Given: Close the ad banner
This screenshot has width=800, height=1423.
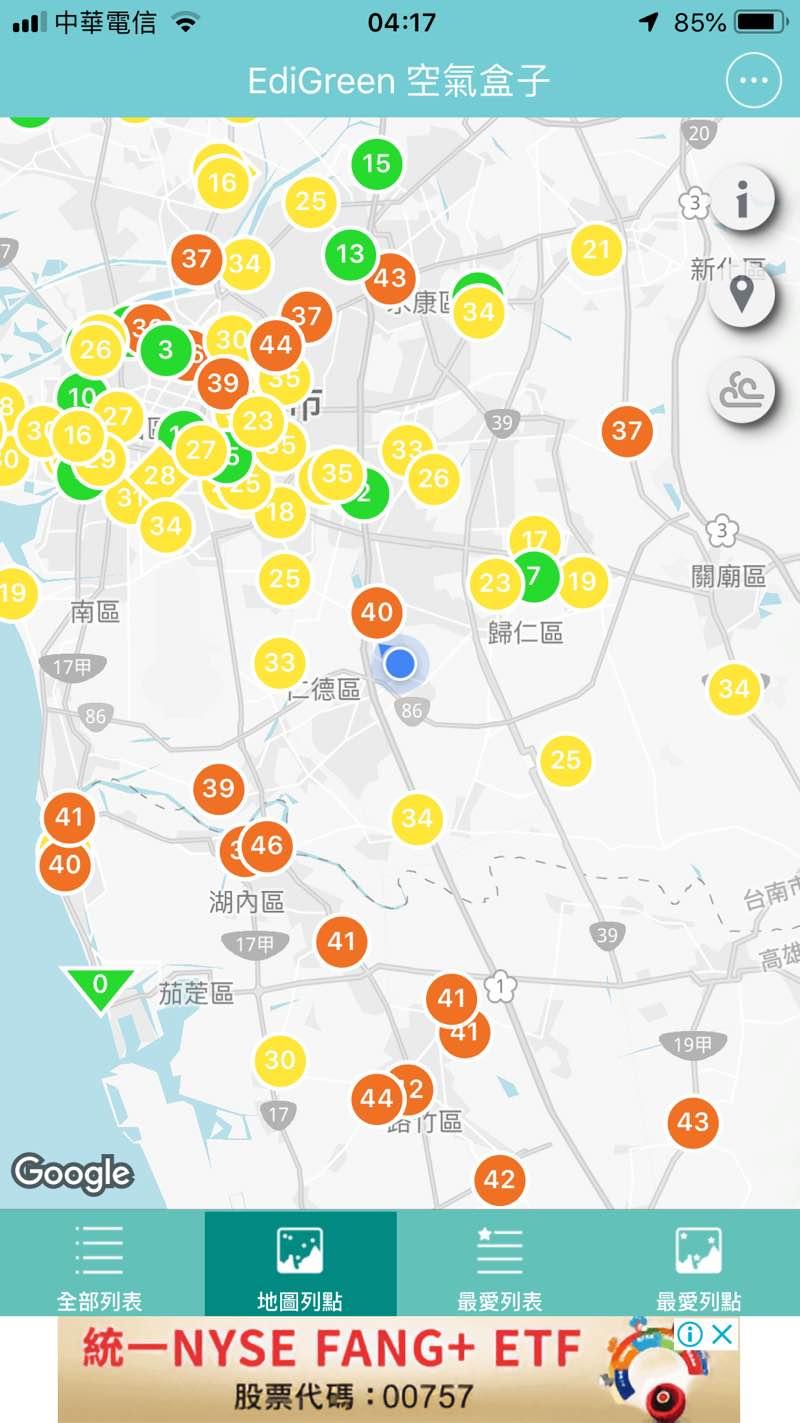Looking at the screenshot, I should (x=723, y=1334).
